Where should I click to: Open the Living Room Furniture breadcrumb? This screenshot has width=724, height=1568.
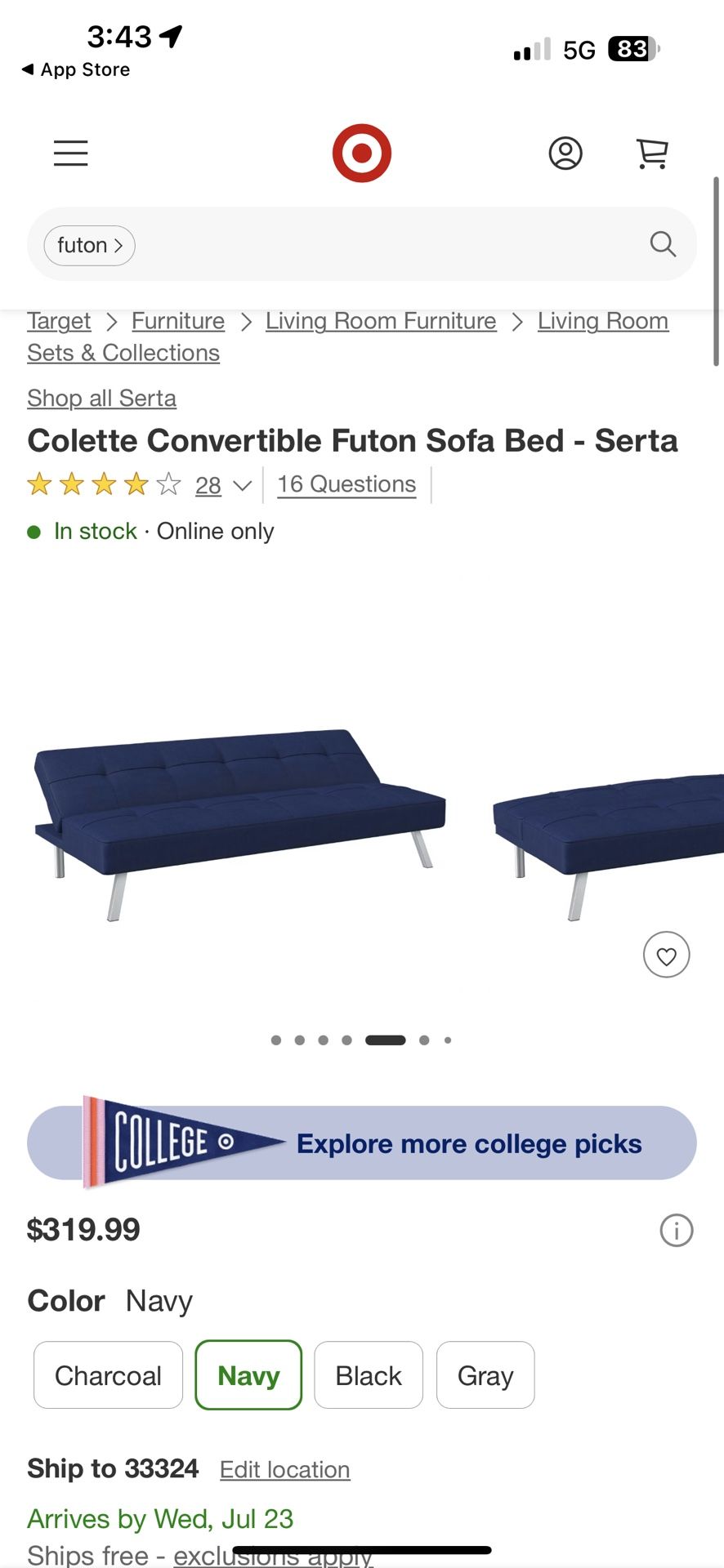[381, 321]
